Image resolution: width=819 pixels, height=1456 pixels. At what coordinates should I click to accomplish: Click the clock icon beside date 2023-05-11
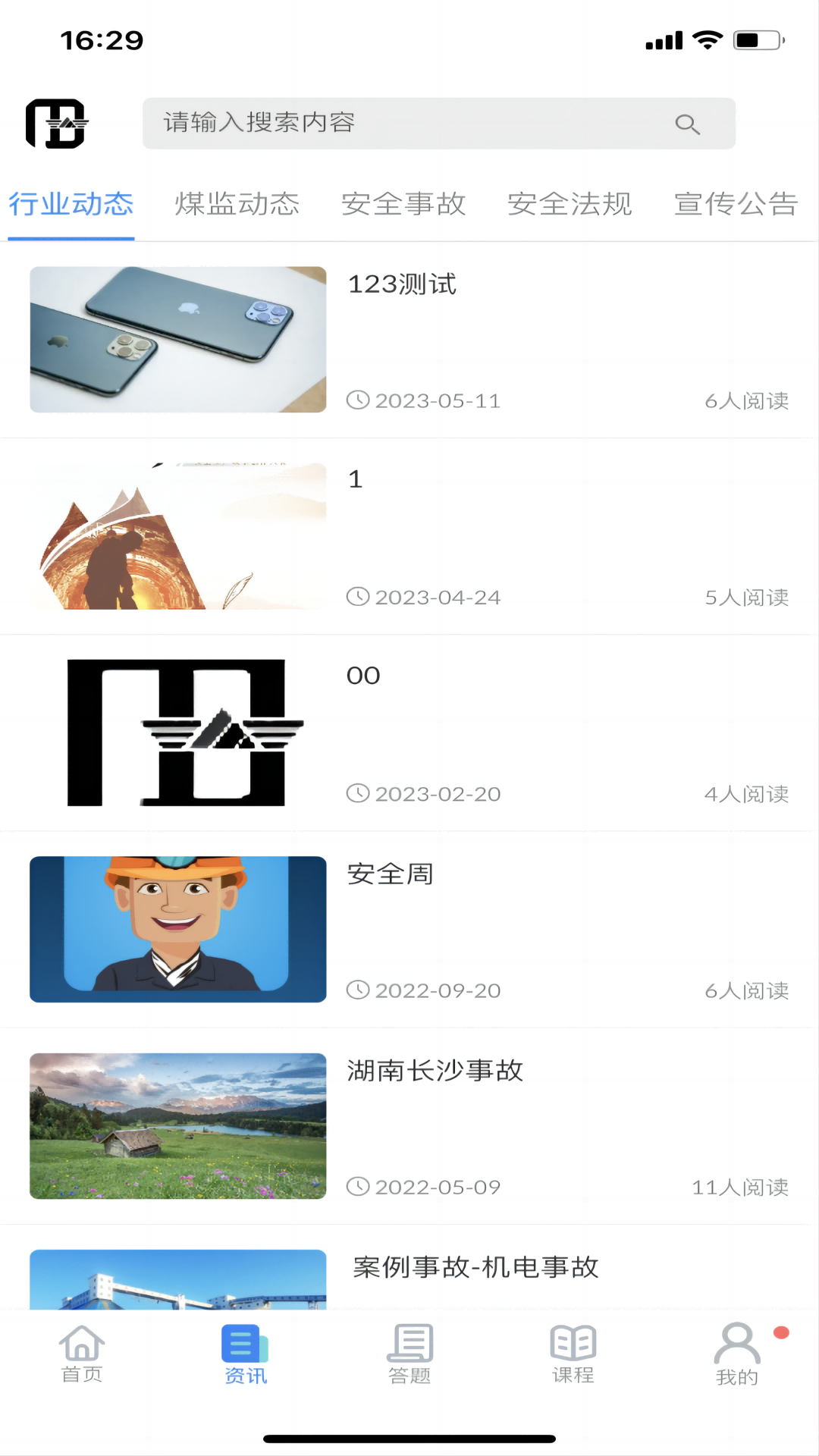(359, 400)
